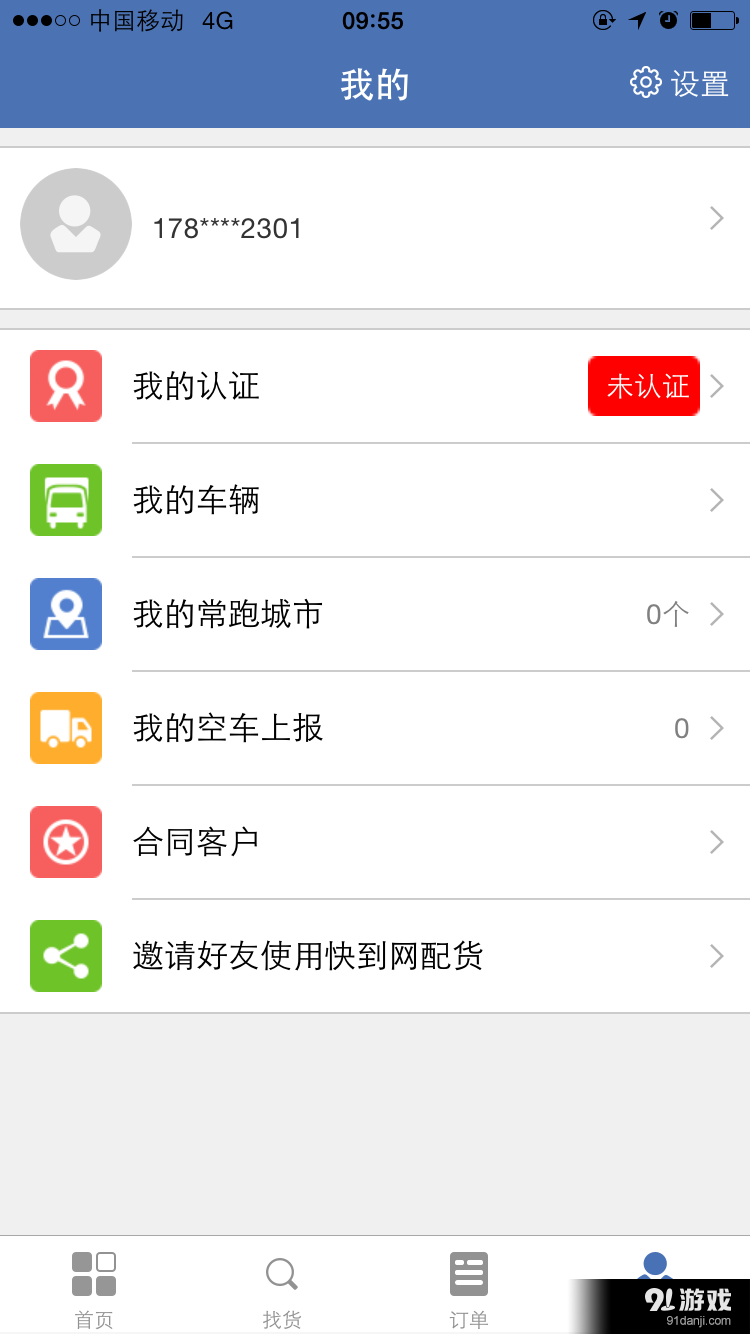This screenshot has height=1334, width=750.
Task: Expand the 我的常跑城市 row chevron
Action: pyautogui.click(x=716, y=614)
